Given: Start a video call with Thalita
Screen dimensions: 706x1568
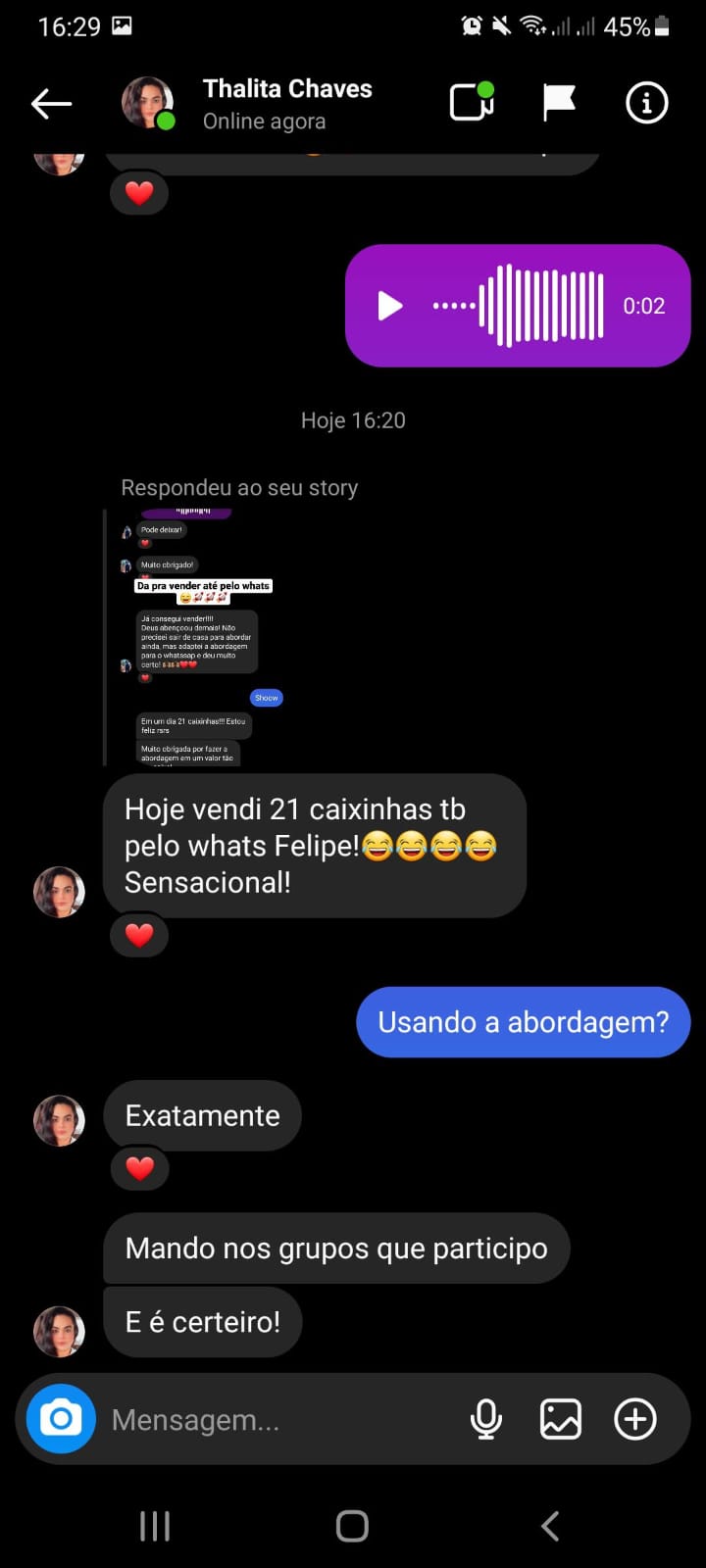Looking at the screenshot, I should click(471, 103).
